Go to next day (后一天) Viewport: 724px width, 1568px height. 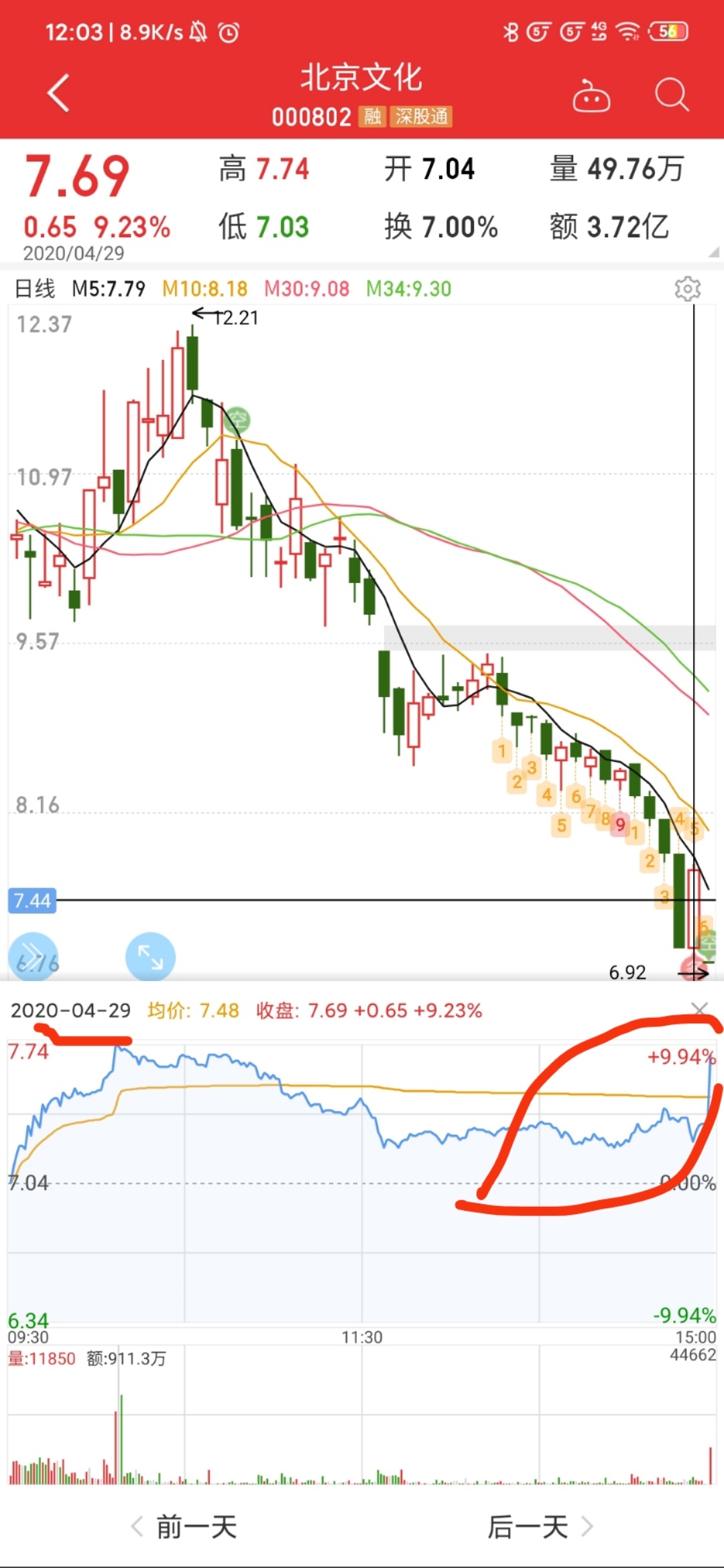point(540,1527)
